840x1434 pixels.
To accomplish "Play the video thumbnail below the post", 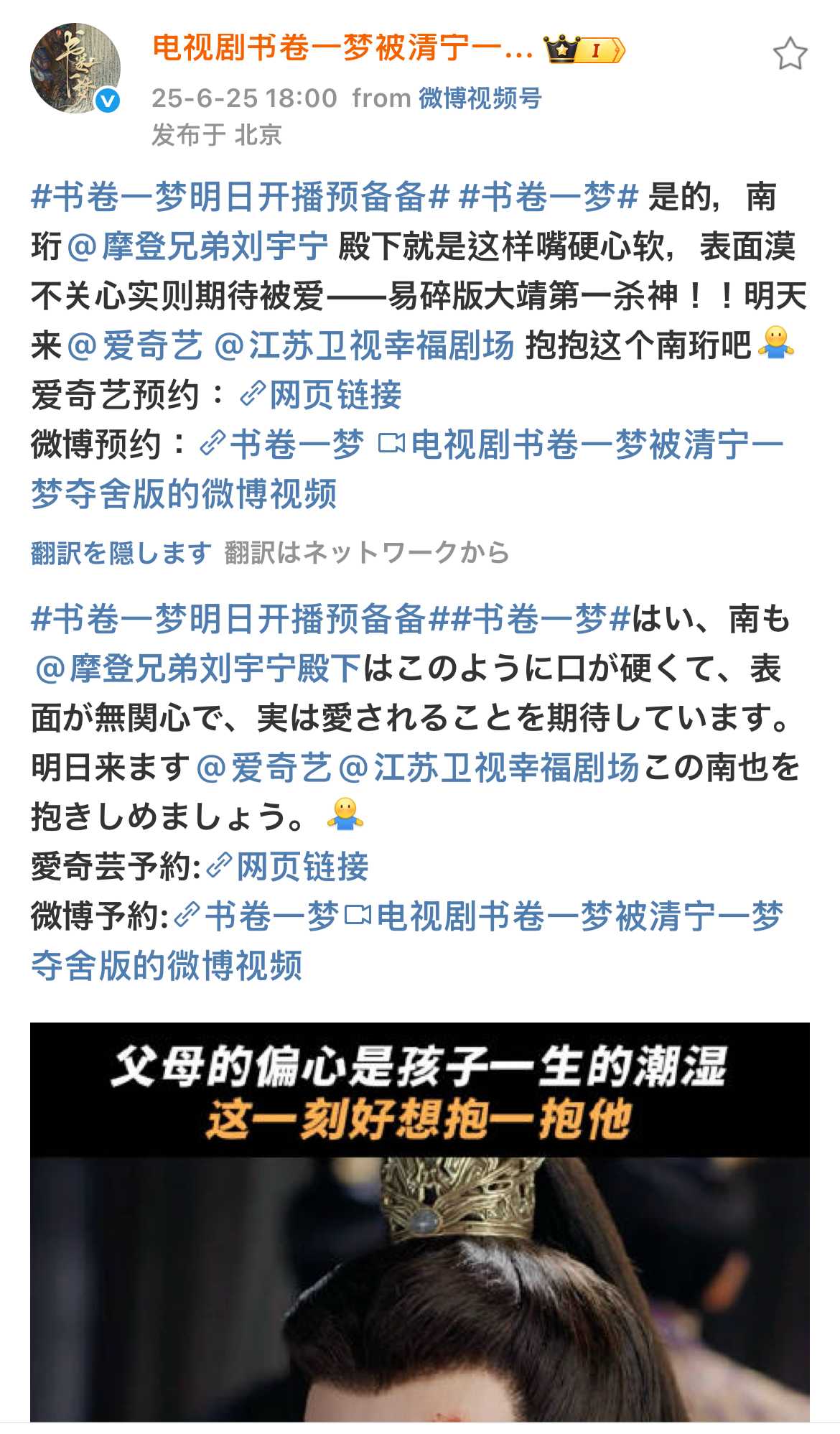I will click(419, 1257).
